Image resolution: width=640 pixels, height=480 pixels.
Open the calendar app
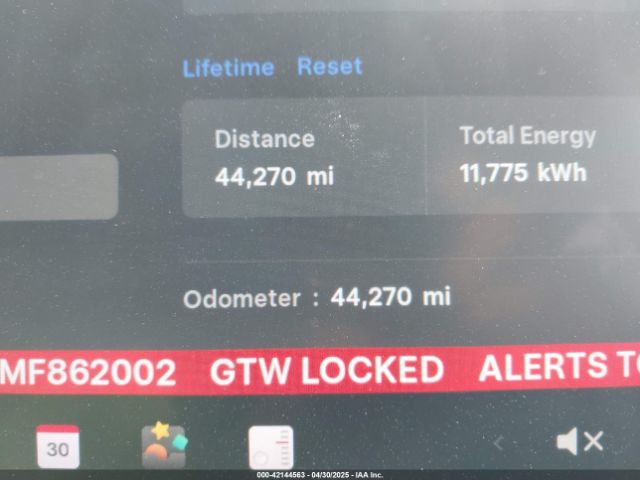coord(58,446)
